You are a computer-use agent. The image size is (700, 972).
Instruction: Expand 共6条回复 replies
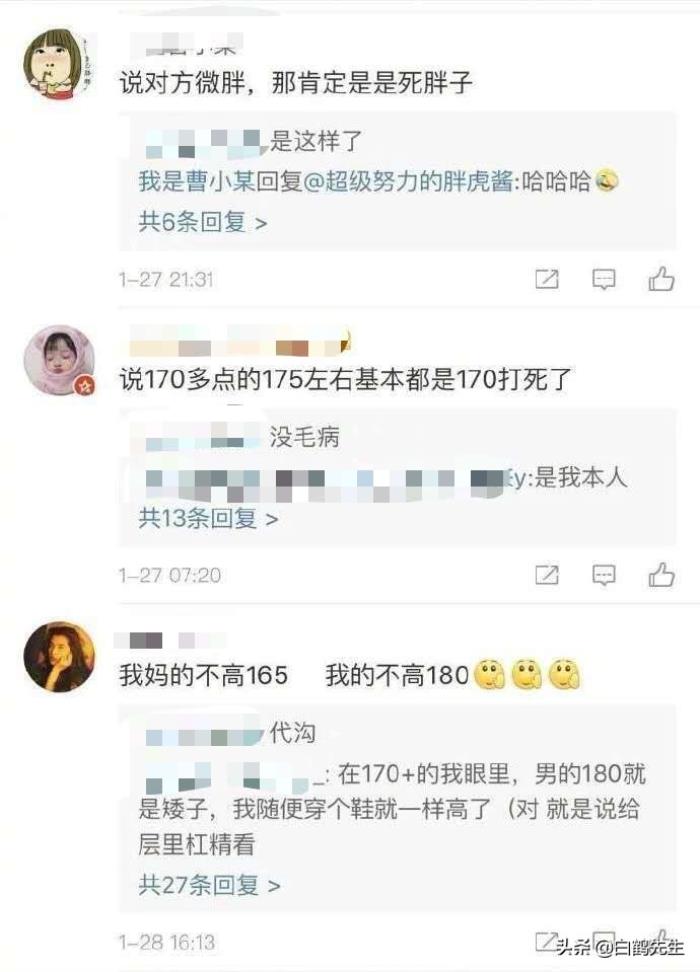(202, 222)
